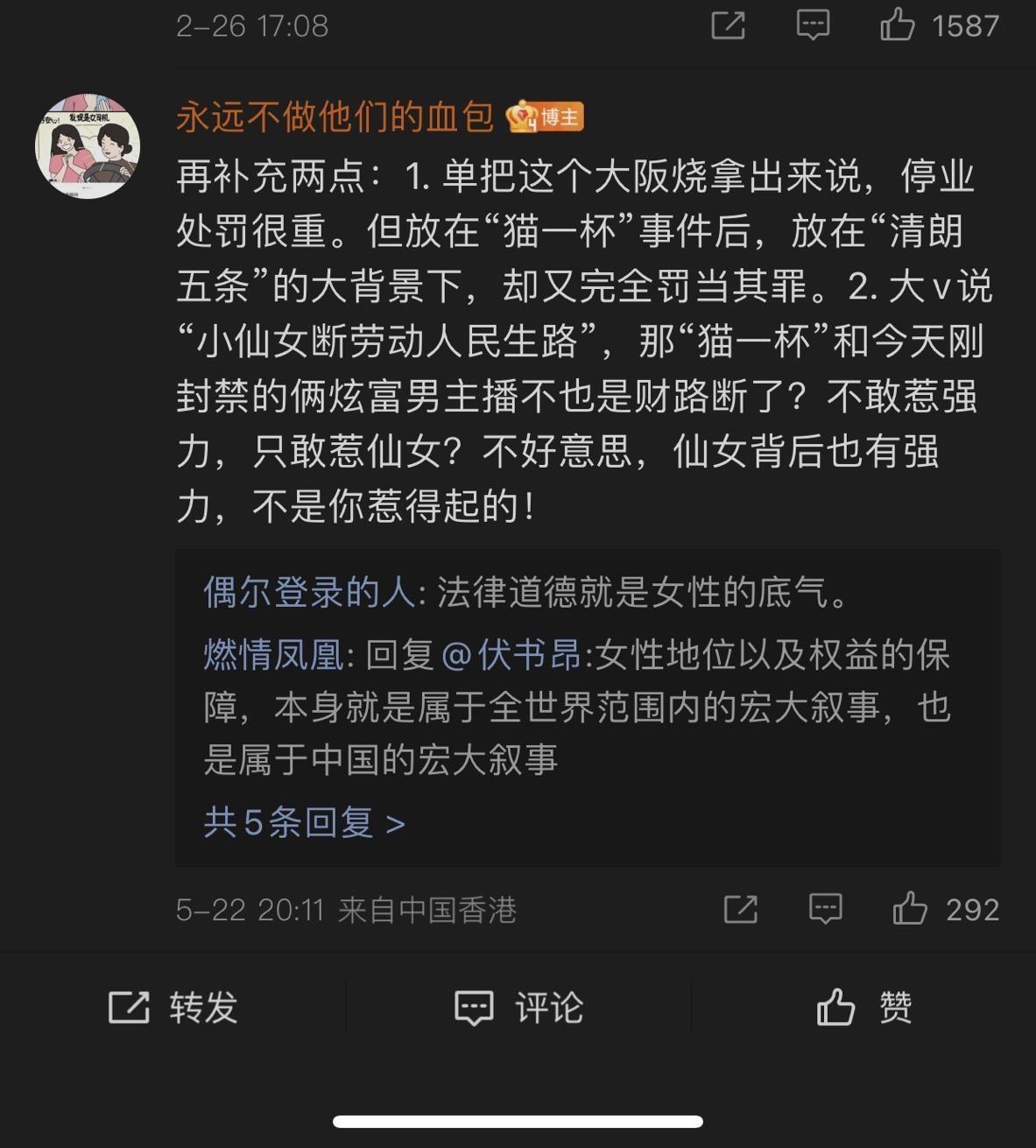This screenshot has height=1148, width=1036.
Task: Open 偶尔登录的人 profile link
Action: click(x=308, y=593)
